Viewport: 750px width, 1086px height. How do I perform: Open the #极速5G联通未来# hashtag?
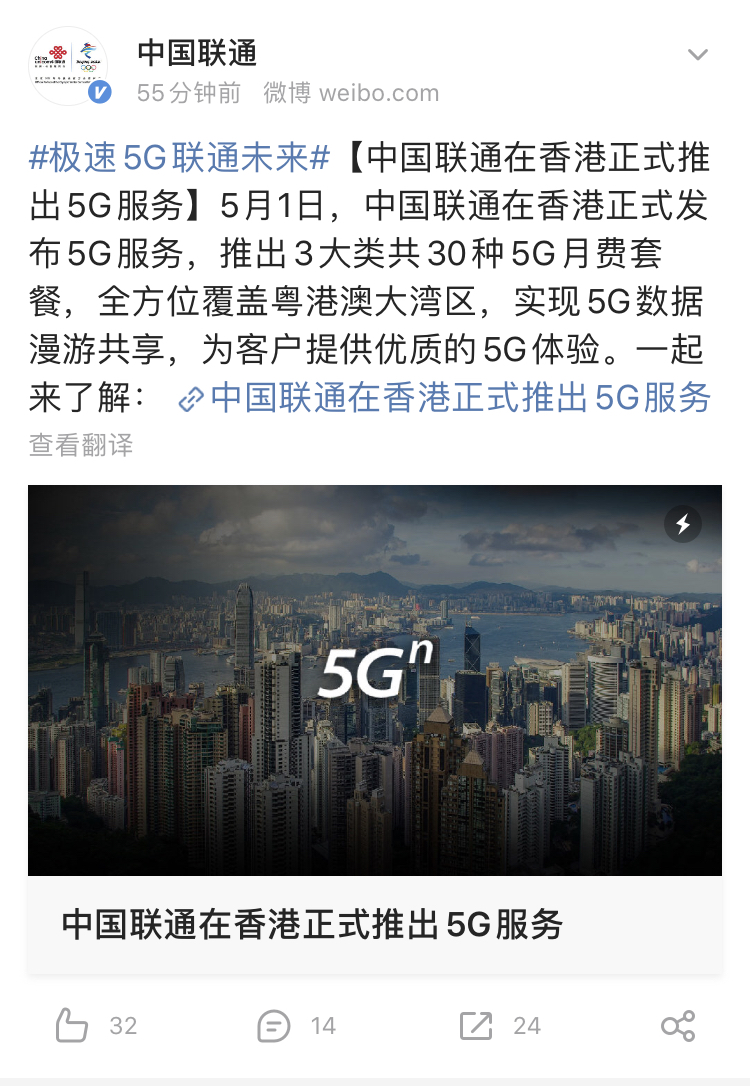pyautogui.click(x=180, y=158)
